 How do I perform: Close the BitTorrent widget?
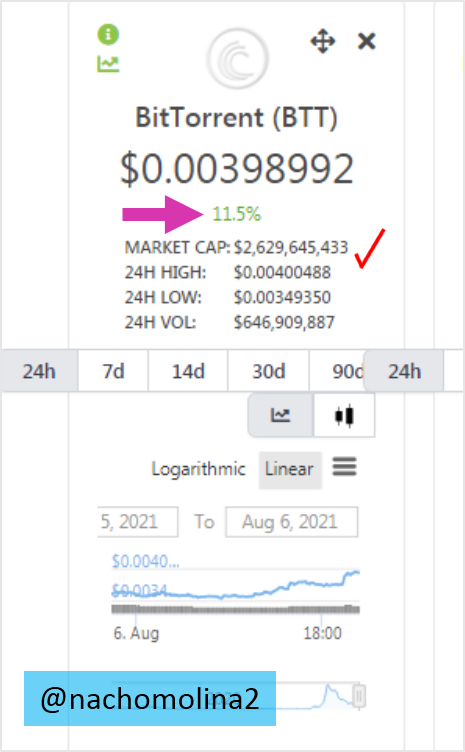click(x=367, y=41)
